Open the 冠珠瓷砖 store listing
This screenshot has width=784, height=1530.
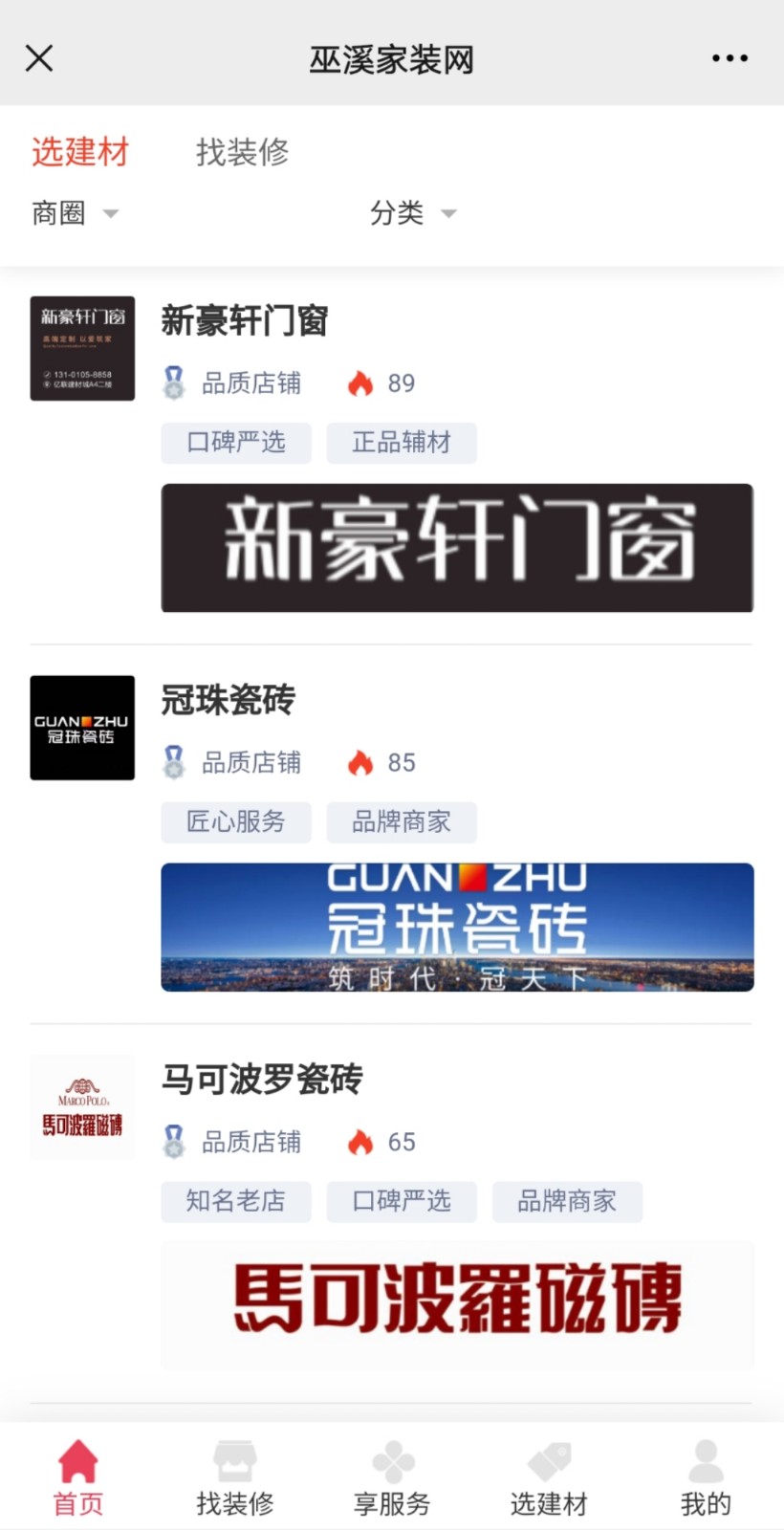(x=228, y=700)
